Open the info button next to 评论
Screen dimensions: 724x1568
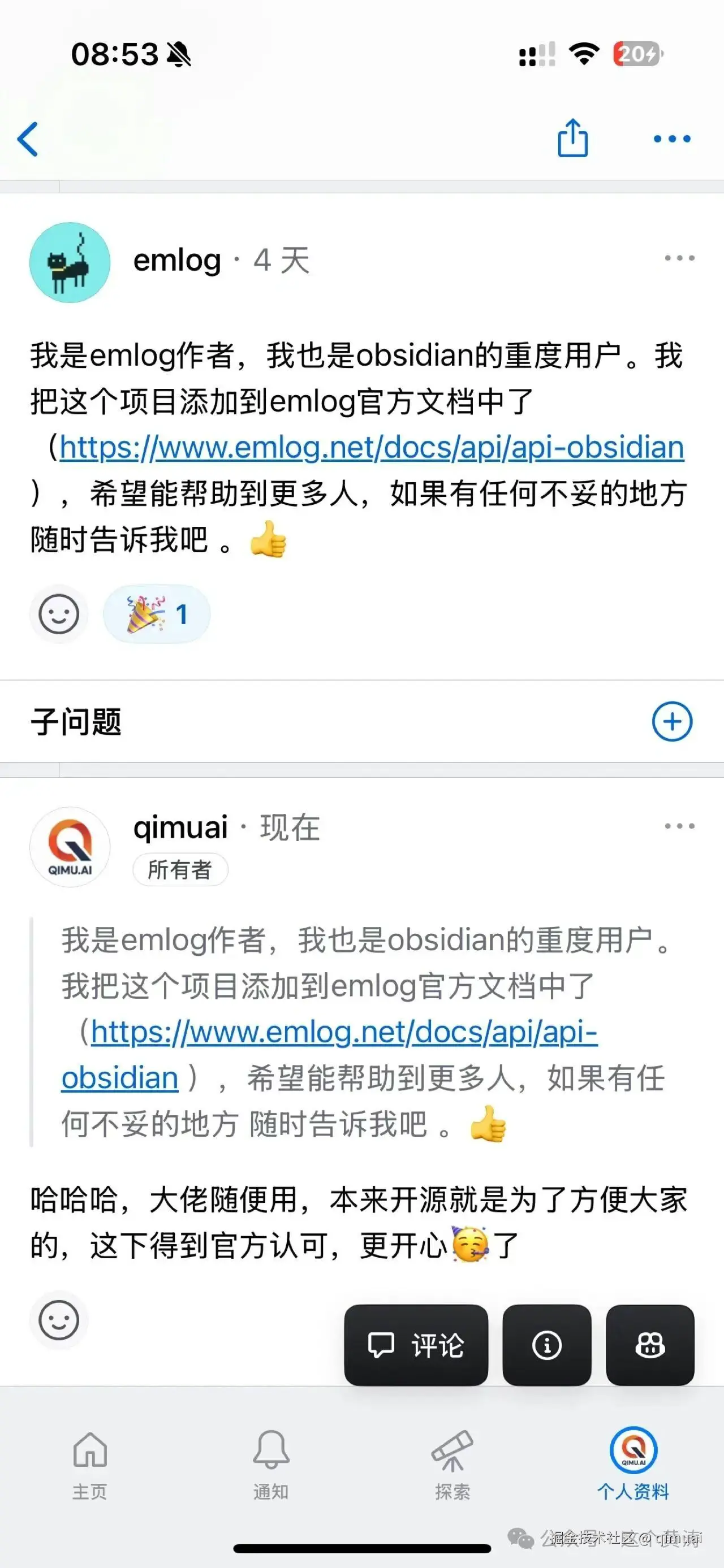click(x=546, y=1345)
